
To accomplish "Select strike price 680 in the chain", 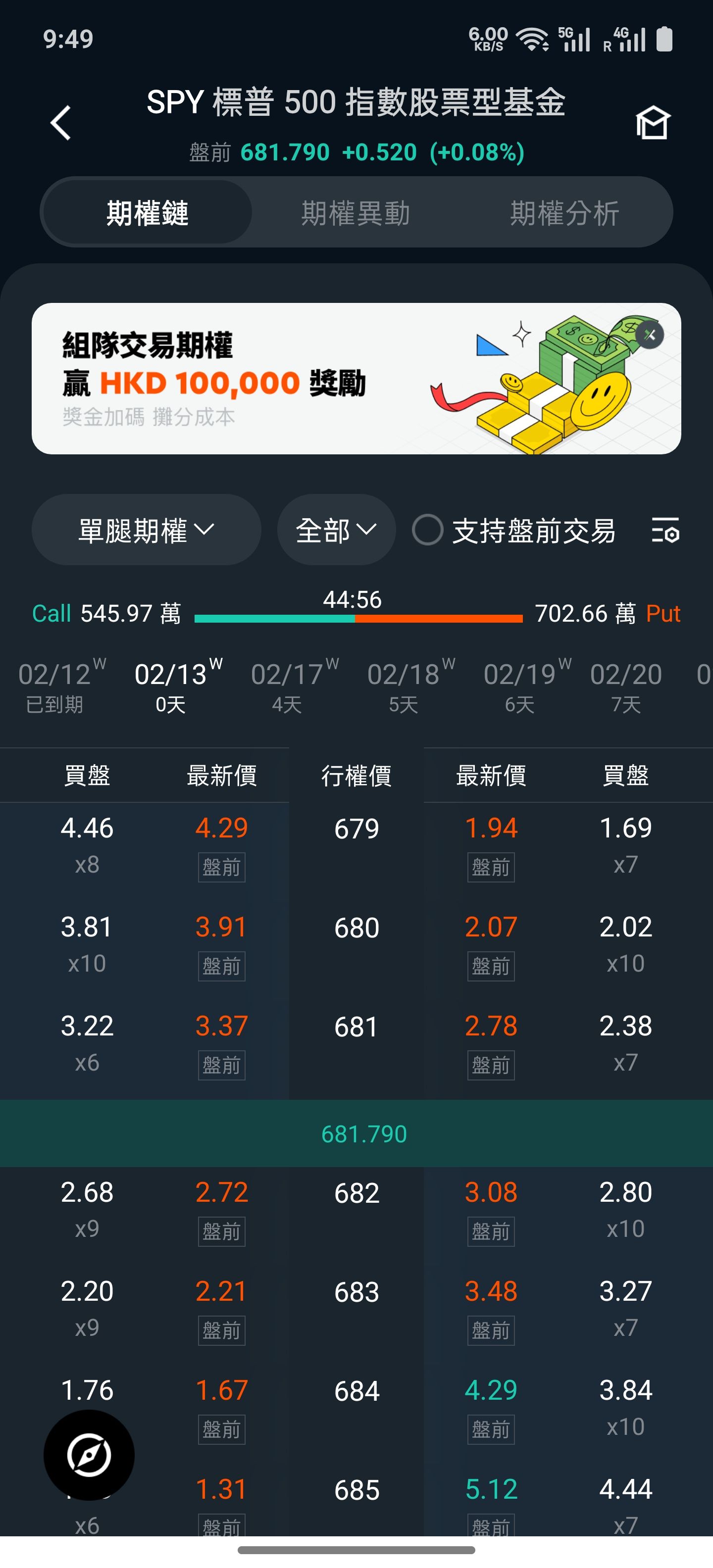I will click(356, 927).
